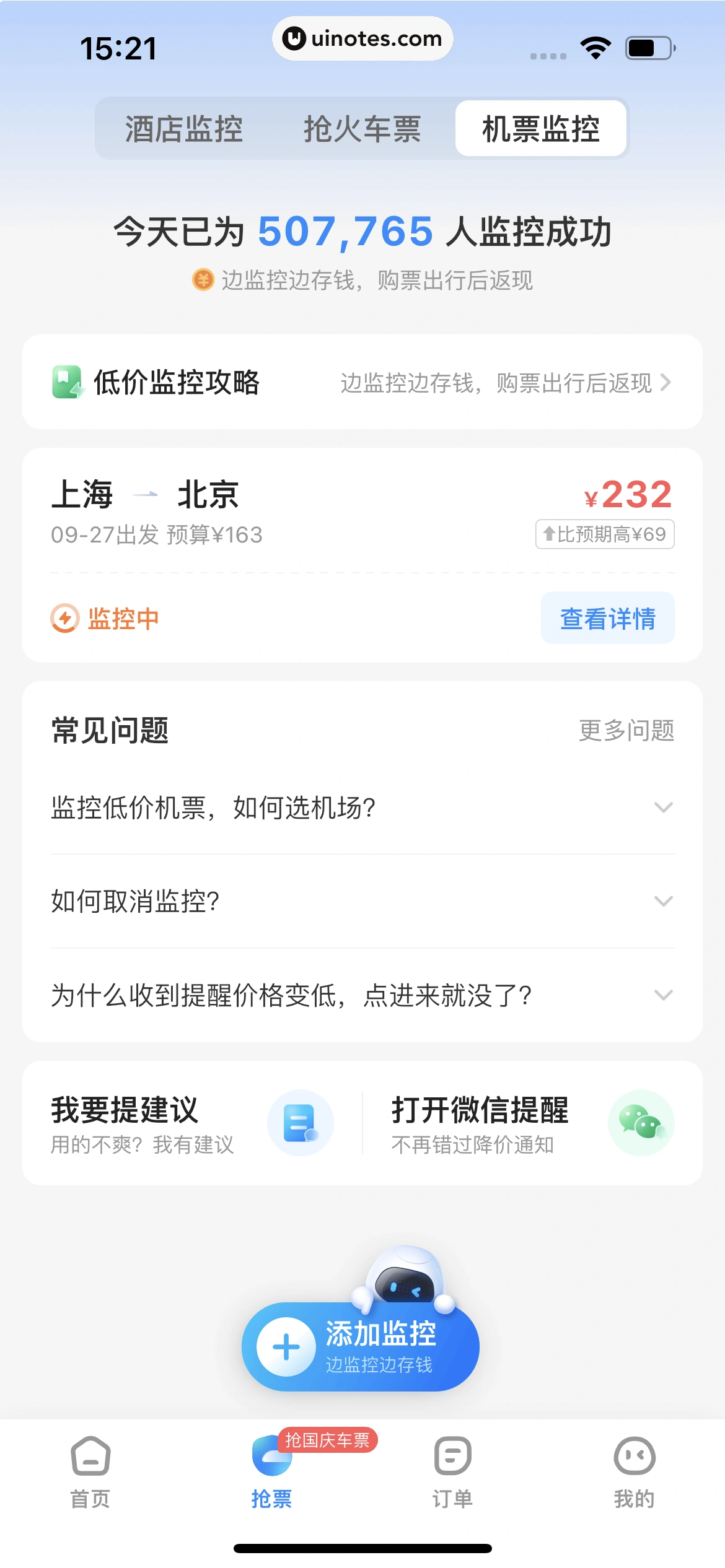View 更多问题 in the FAQ section
This screenshot has width=725, height=1568.
[x=626, y=731]
